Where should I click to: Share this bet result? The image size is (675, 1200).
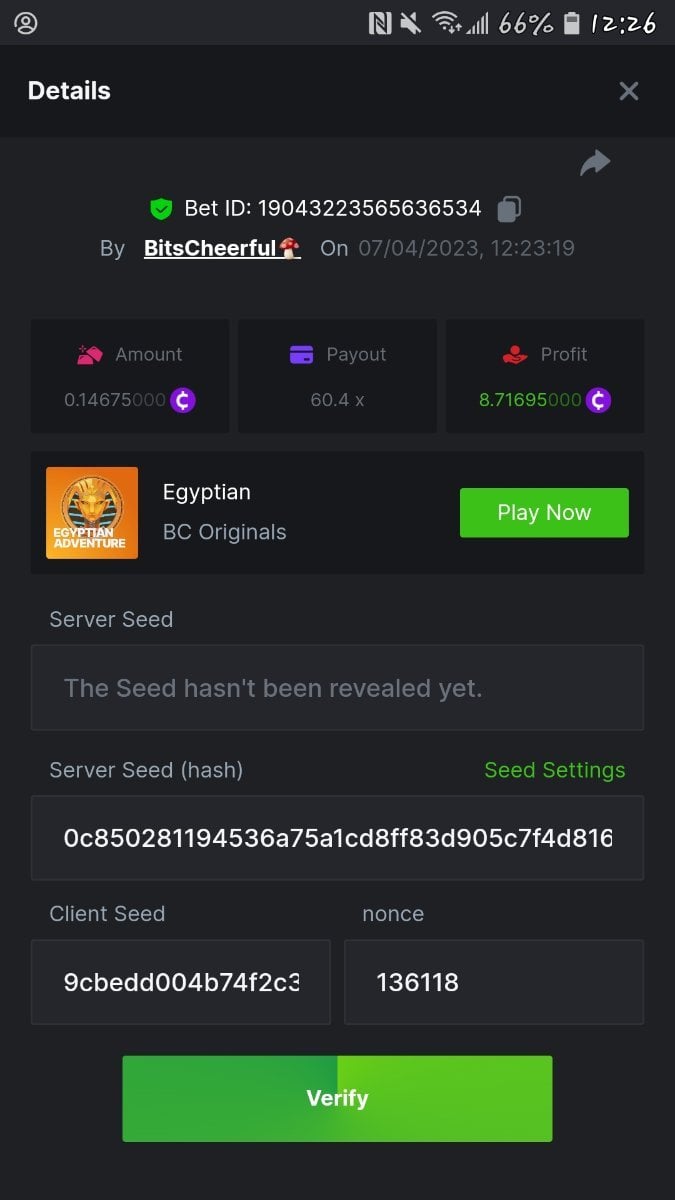tap(595, 163)
